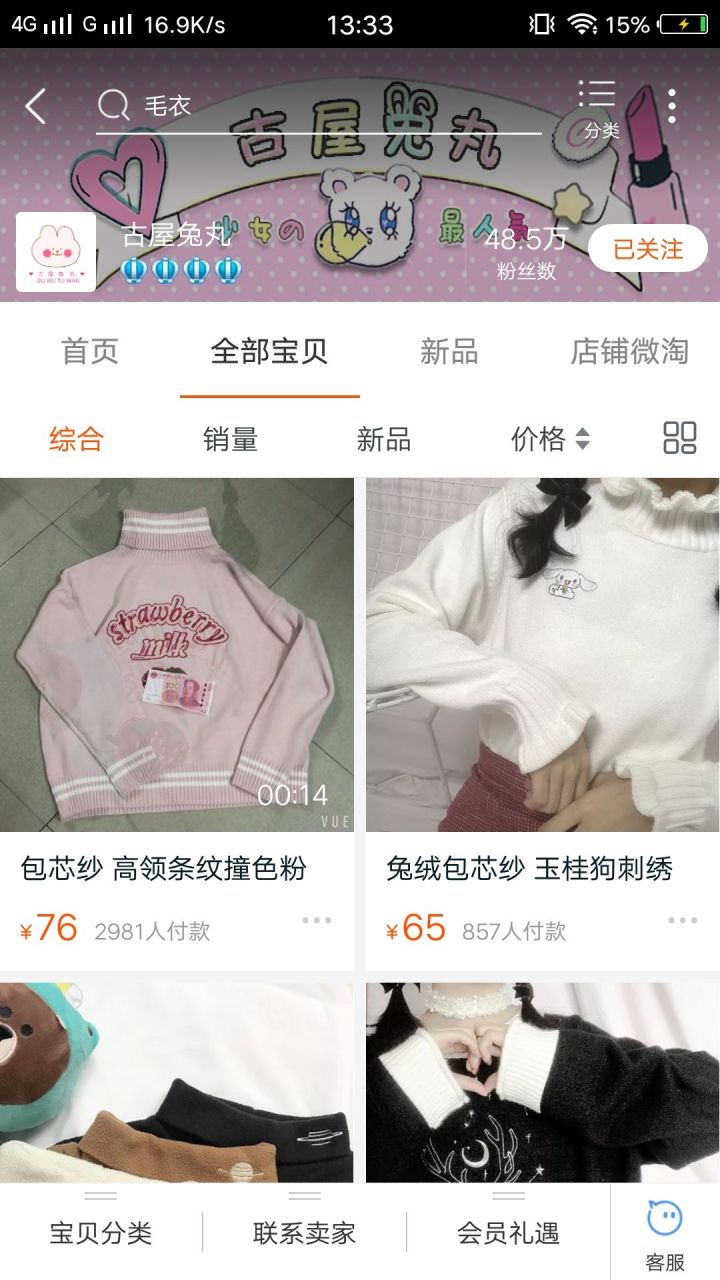Tap 联系卖家 to contact the seller
This screenshot has width=720, height=1280.
(x=304, y=1232)
